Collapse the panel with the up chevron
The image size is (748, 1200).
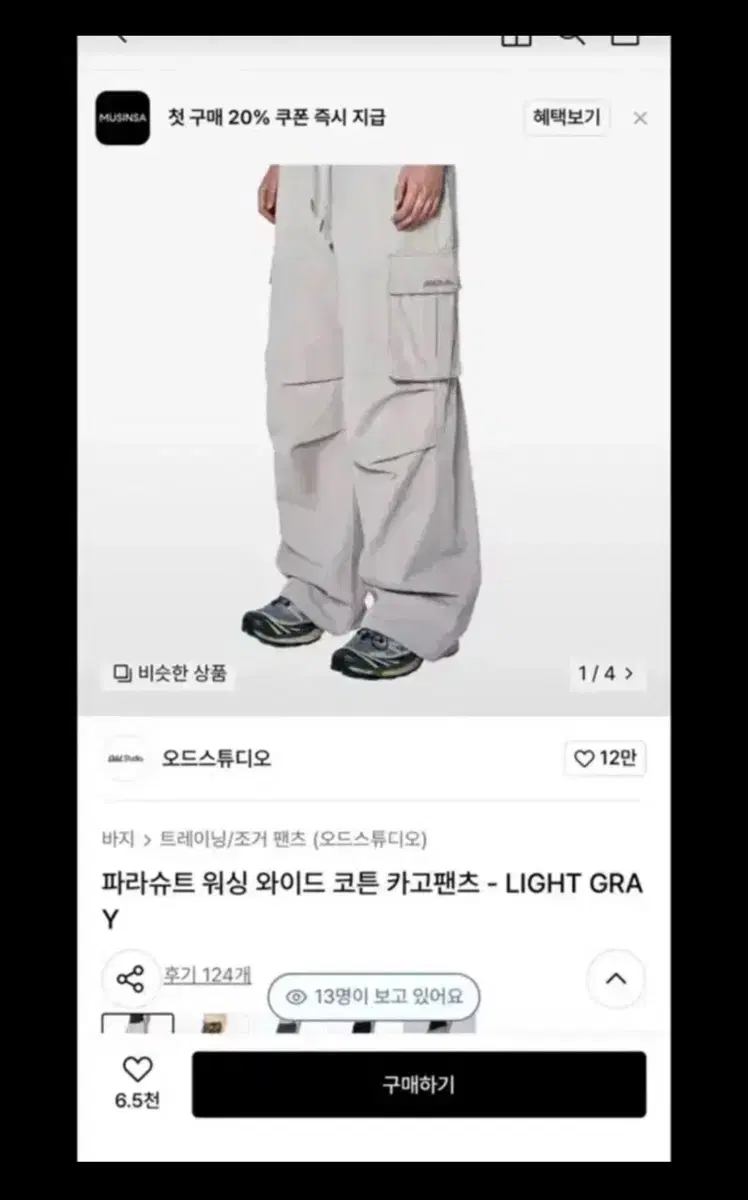[615, 980]
